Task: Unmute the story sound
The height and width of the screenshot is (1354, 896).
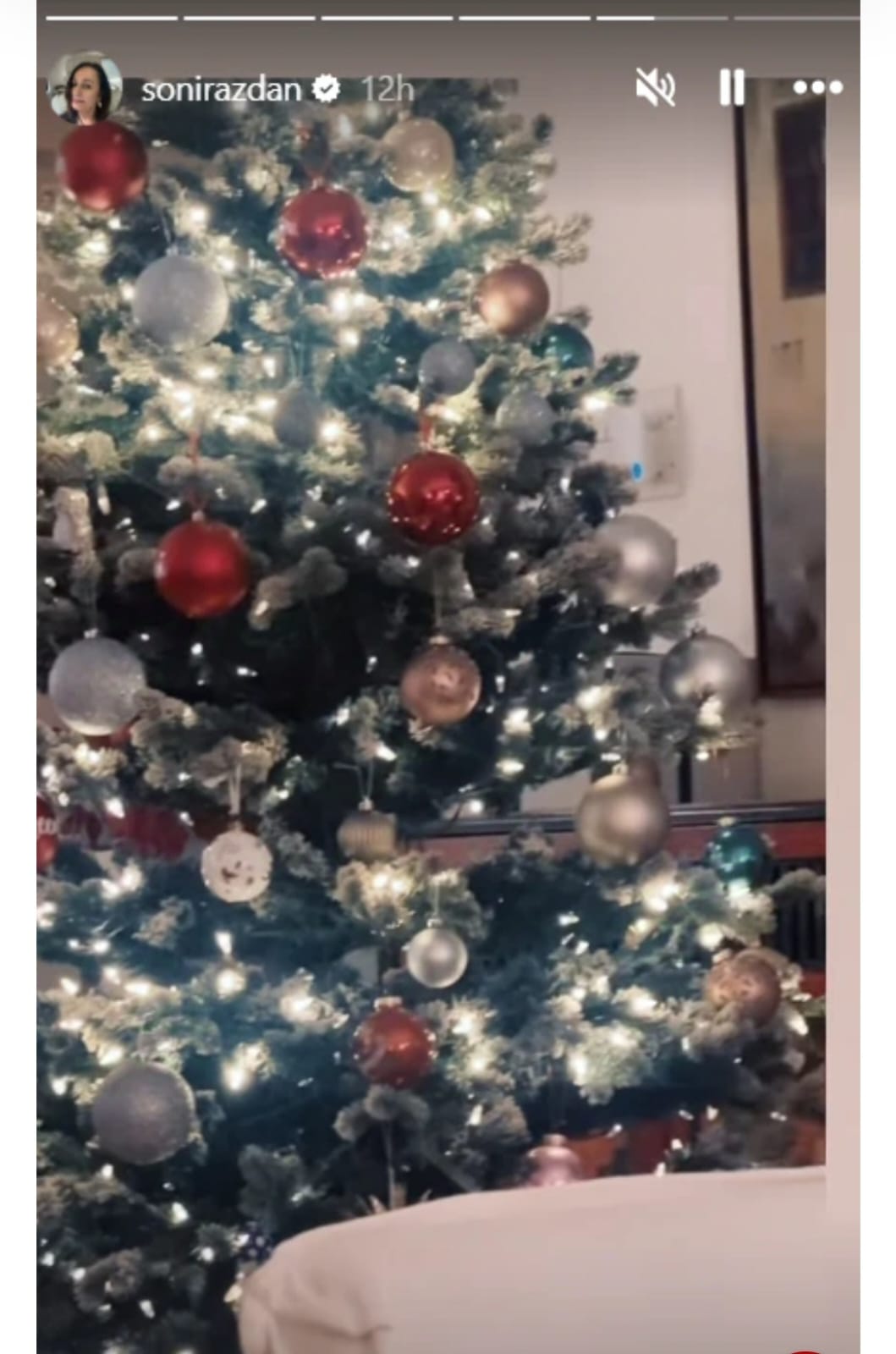Action: [656, 87]
